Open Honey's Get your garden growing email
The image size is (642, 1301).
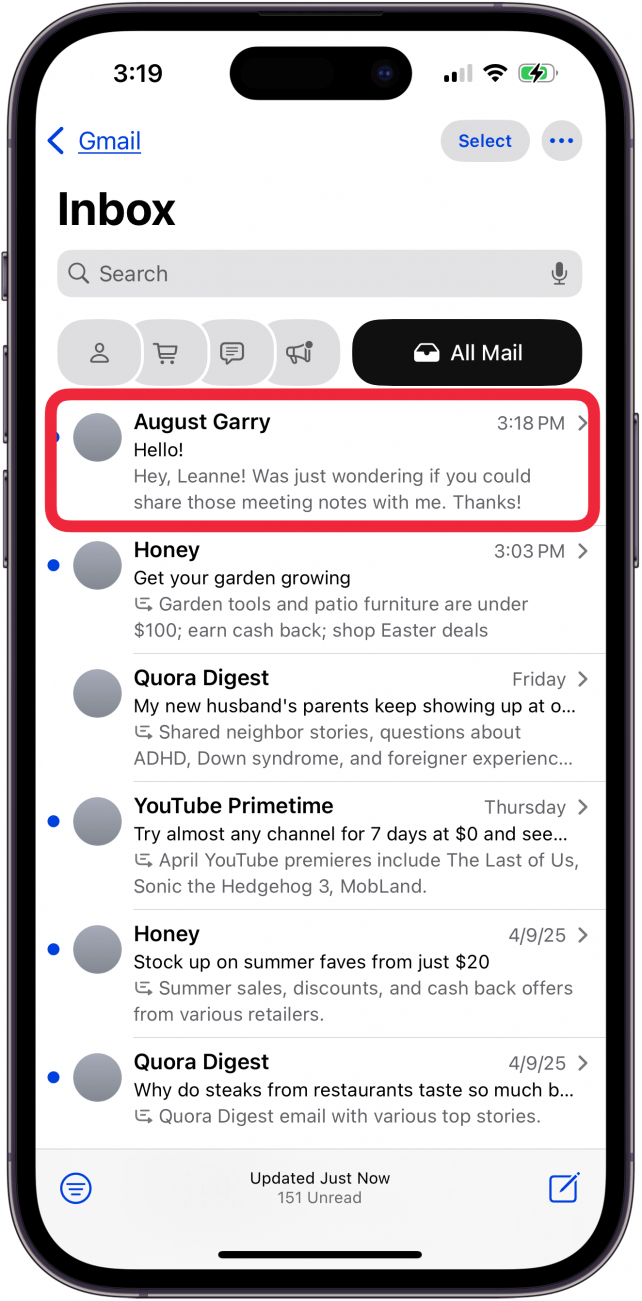pyautogui.click(x=330, y=590)
